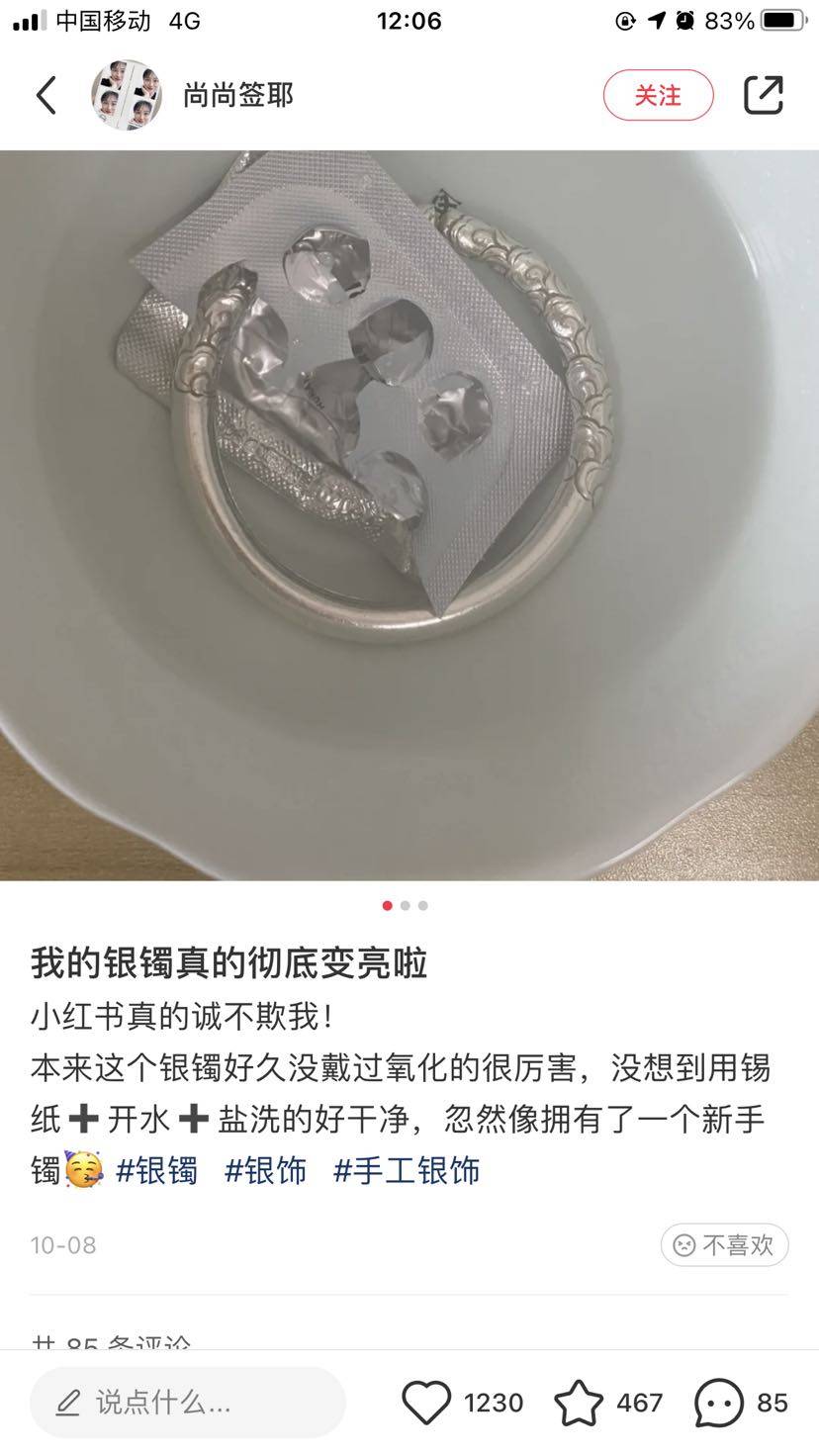Image resolution: width=819 pixels, height=1456 pixels.
Task: Share this post
Action: (x=763, y=96)
